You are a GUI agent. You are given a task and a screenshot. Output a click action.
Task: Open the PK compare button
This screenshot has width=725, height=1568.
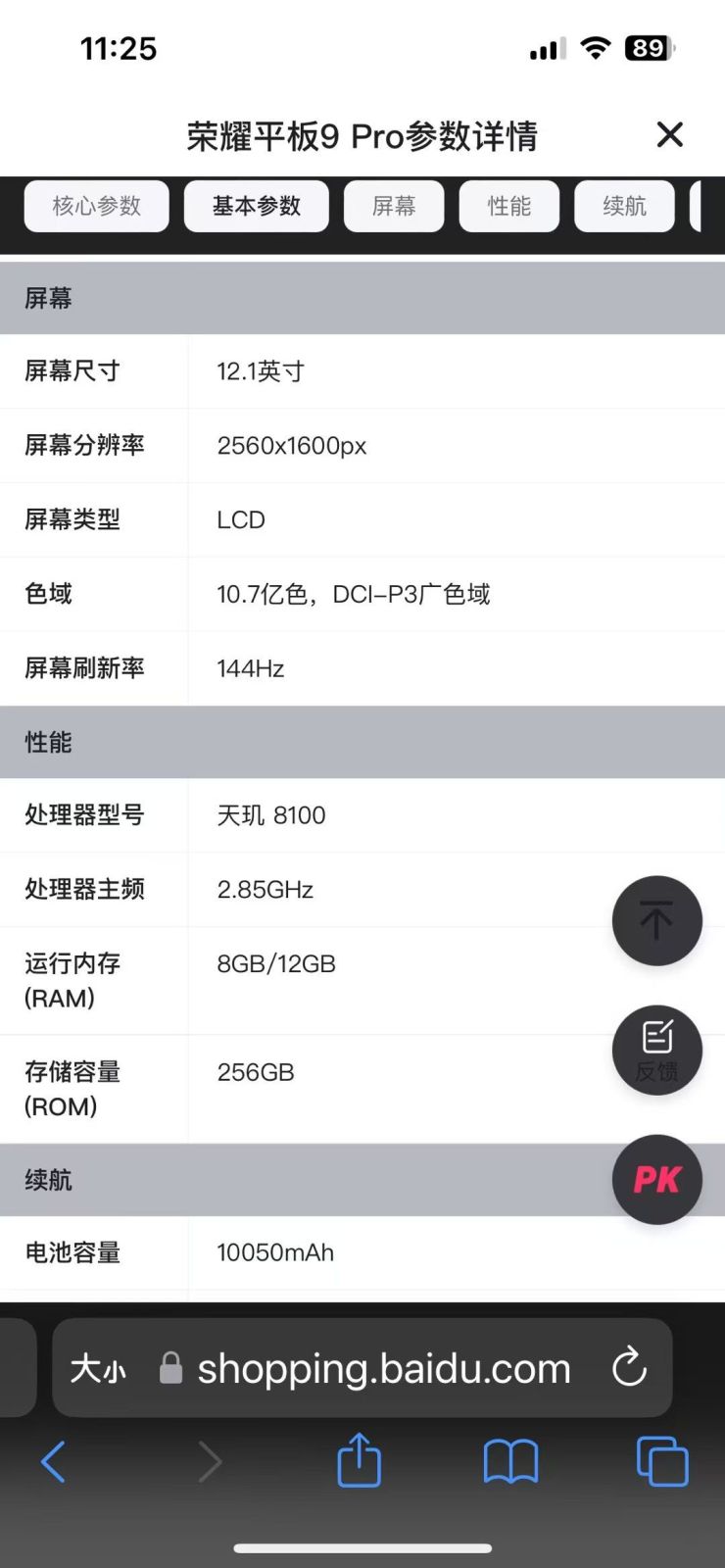click(656, 1179)
